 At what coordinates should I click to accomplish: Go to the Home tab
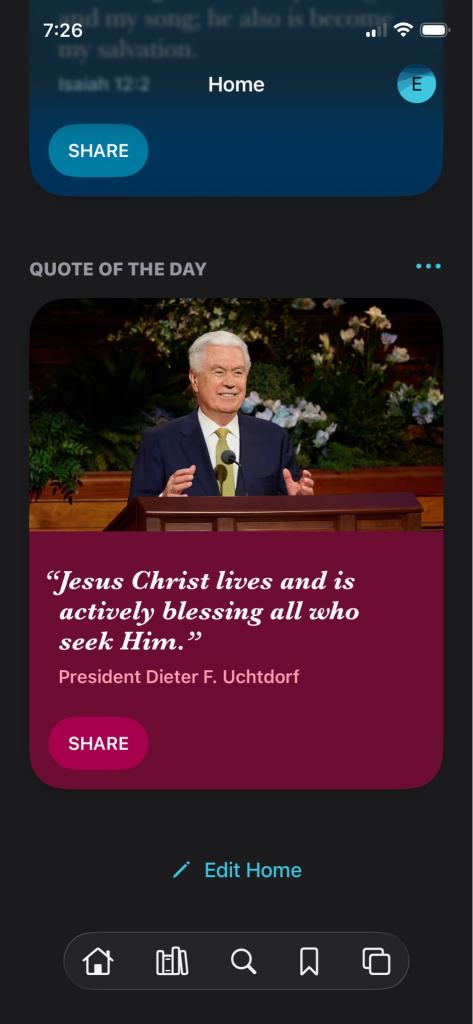(98, 962)
